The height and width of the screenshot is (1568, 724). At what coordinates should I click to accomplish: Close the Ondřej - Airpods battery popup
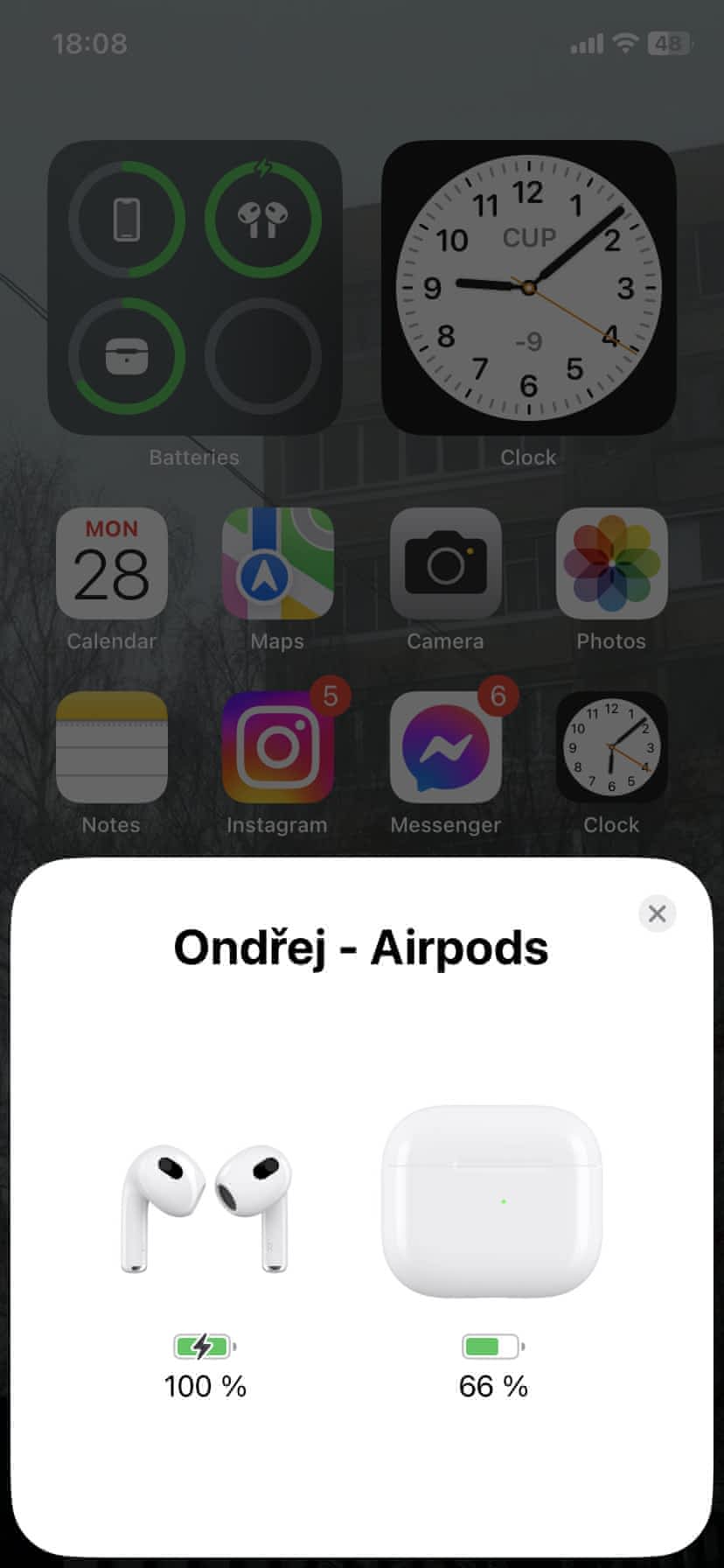[x=657, y=913]
